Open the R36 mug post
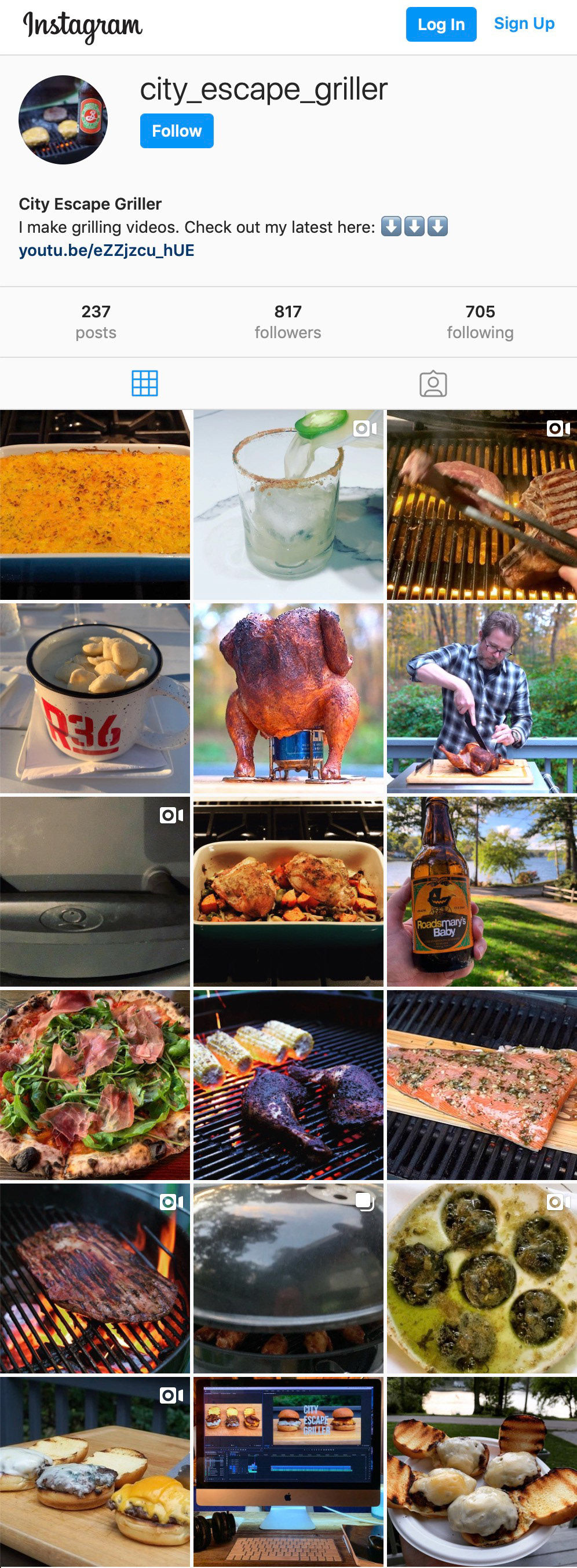Image resolution: width=577 pixels, height=1568 pixels. click(x=95, y=698)
